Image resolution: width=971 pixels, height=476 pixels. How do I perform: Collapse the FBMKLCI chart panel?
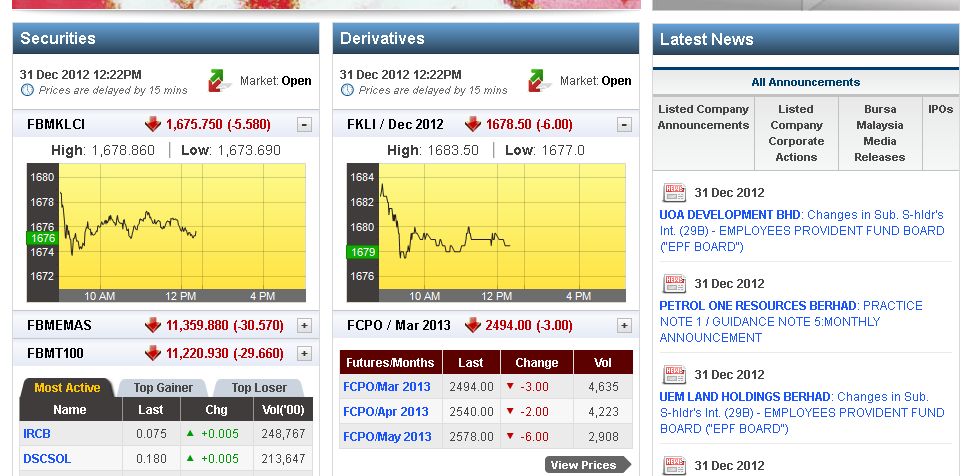coord(304,125)
